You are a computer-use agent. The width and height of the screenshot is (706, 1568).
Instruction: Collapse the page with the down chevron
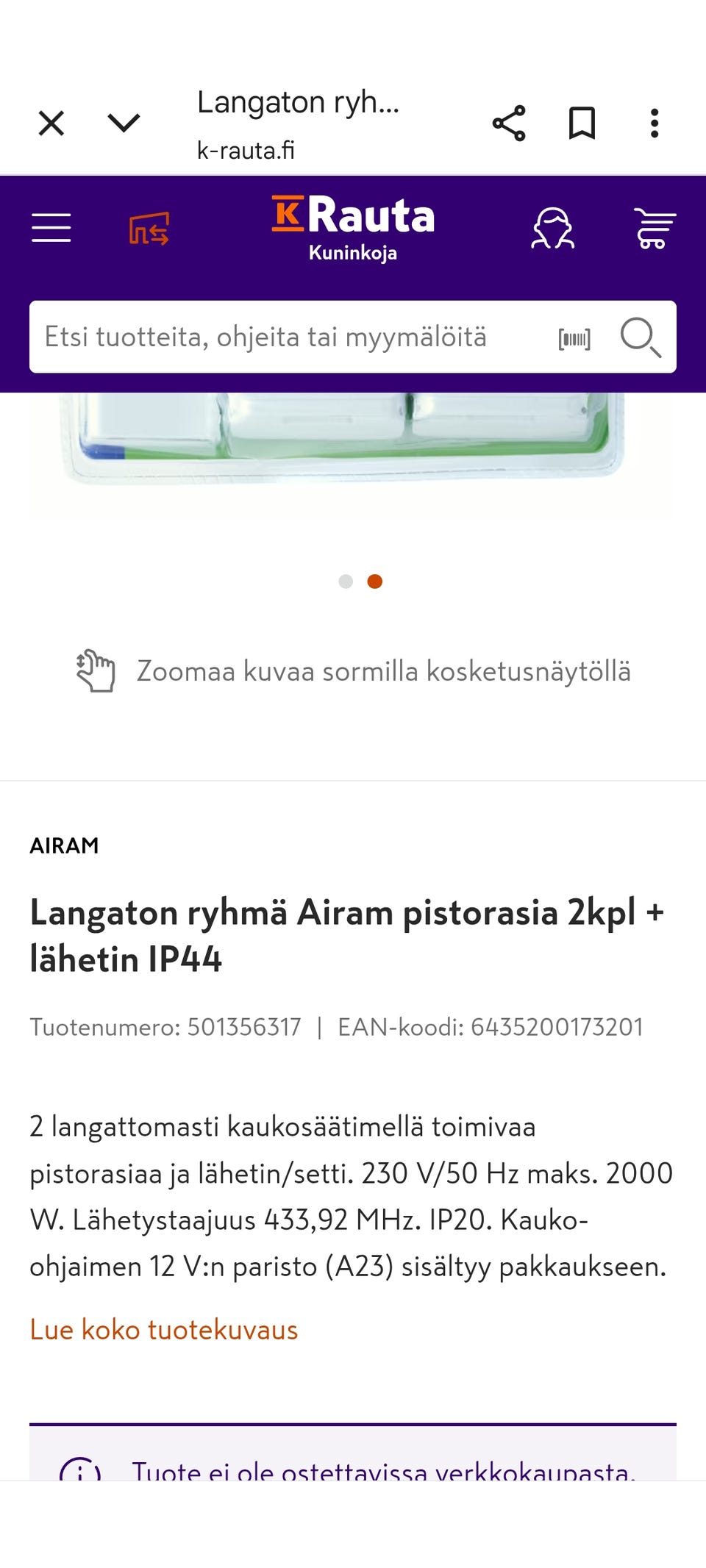point(124,123)
